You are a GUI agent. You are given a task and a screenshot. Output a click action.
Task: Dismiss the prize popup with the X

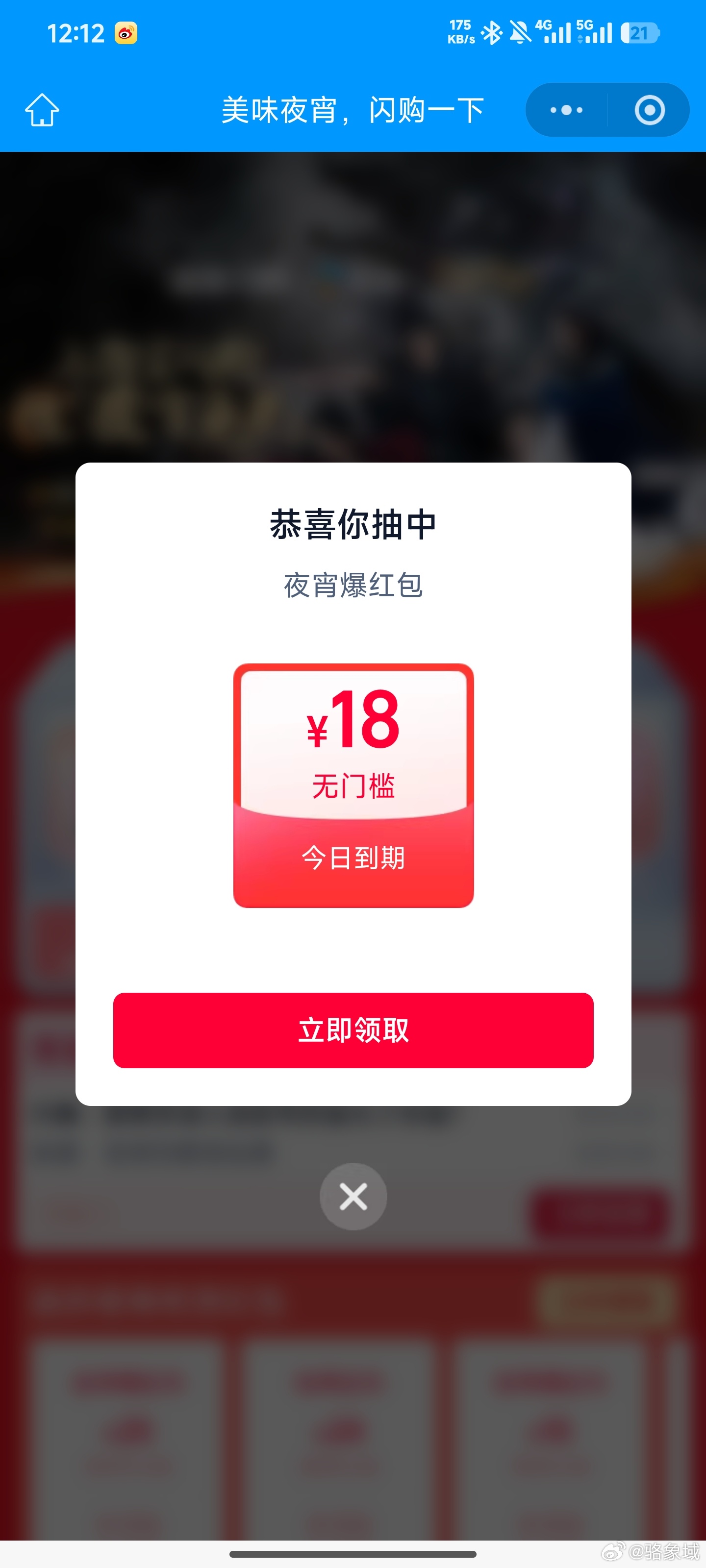(x=353, y=1196)
